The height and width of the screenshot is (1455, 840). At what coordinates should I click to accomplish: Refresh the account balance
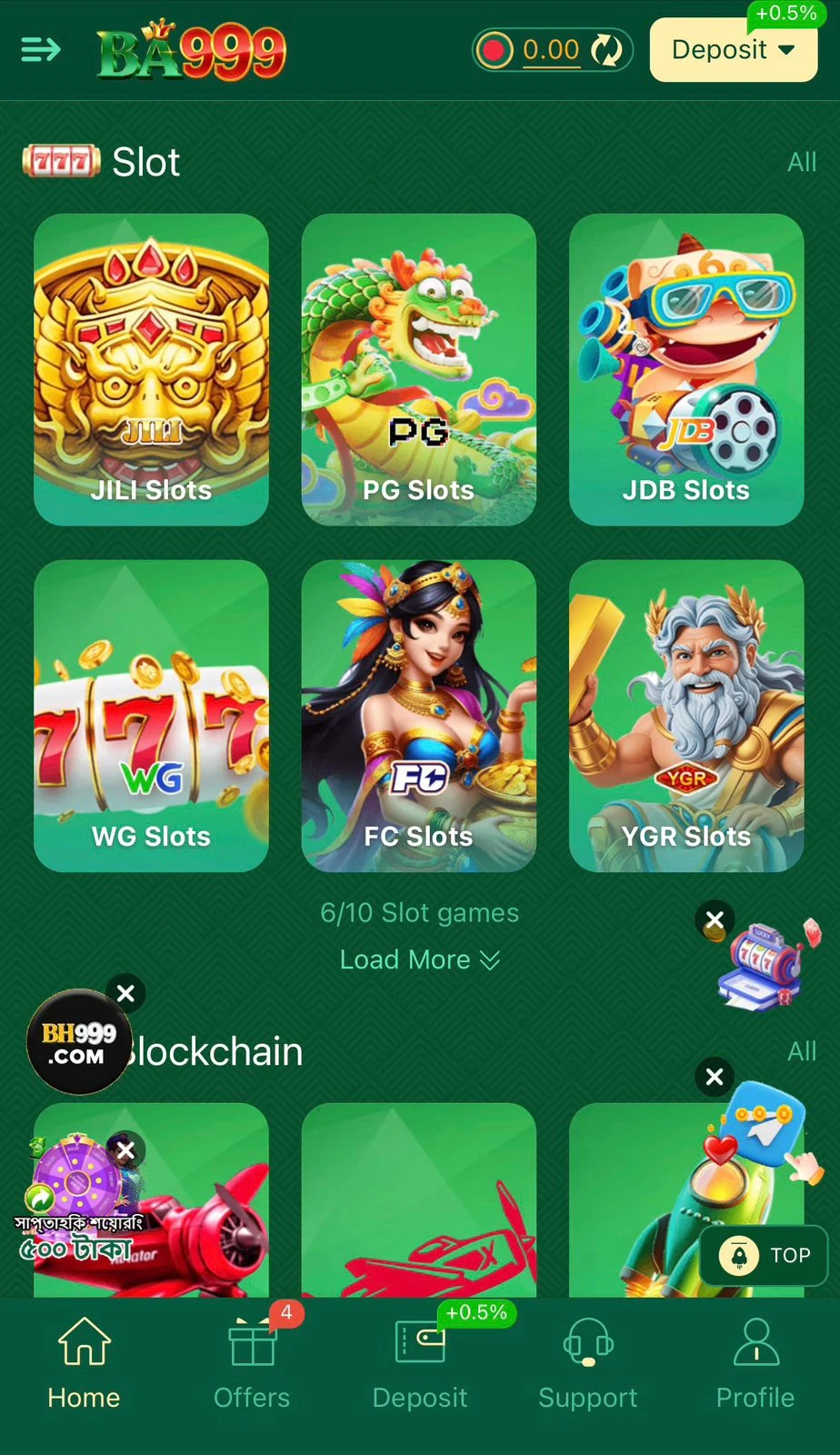tap(607, 49)
